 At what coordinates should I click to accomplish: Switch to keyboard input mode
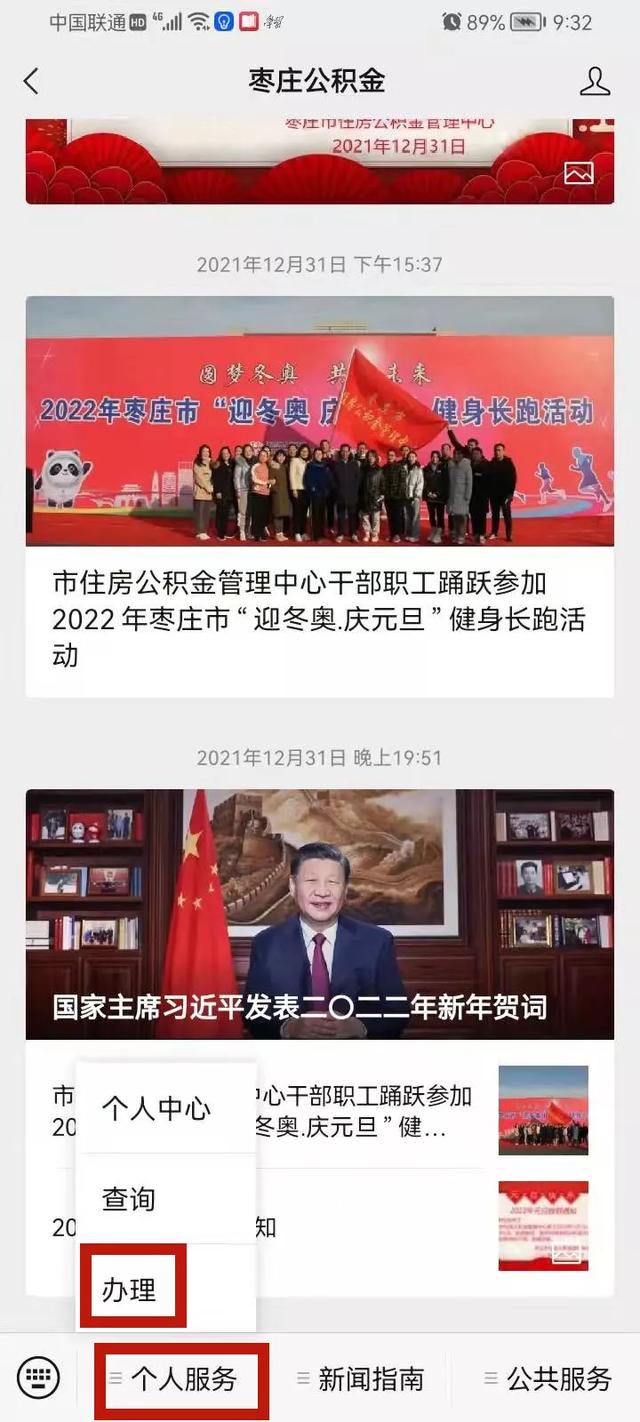[x=39, y=1380]
